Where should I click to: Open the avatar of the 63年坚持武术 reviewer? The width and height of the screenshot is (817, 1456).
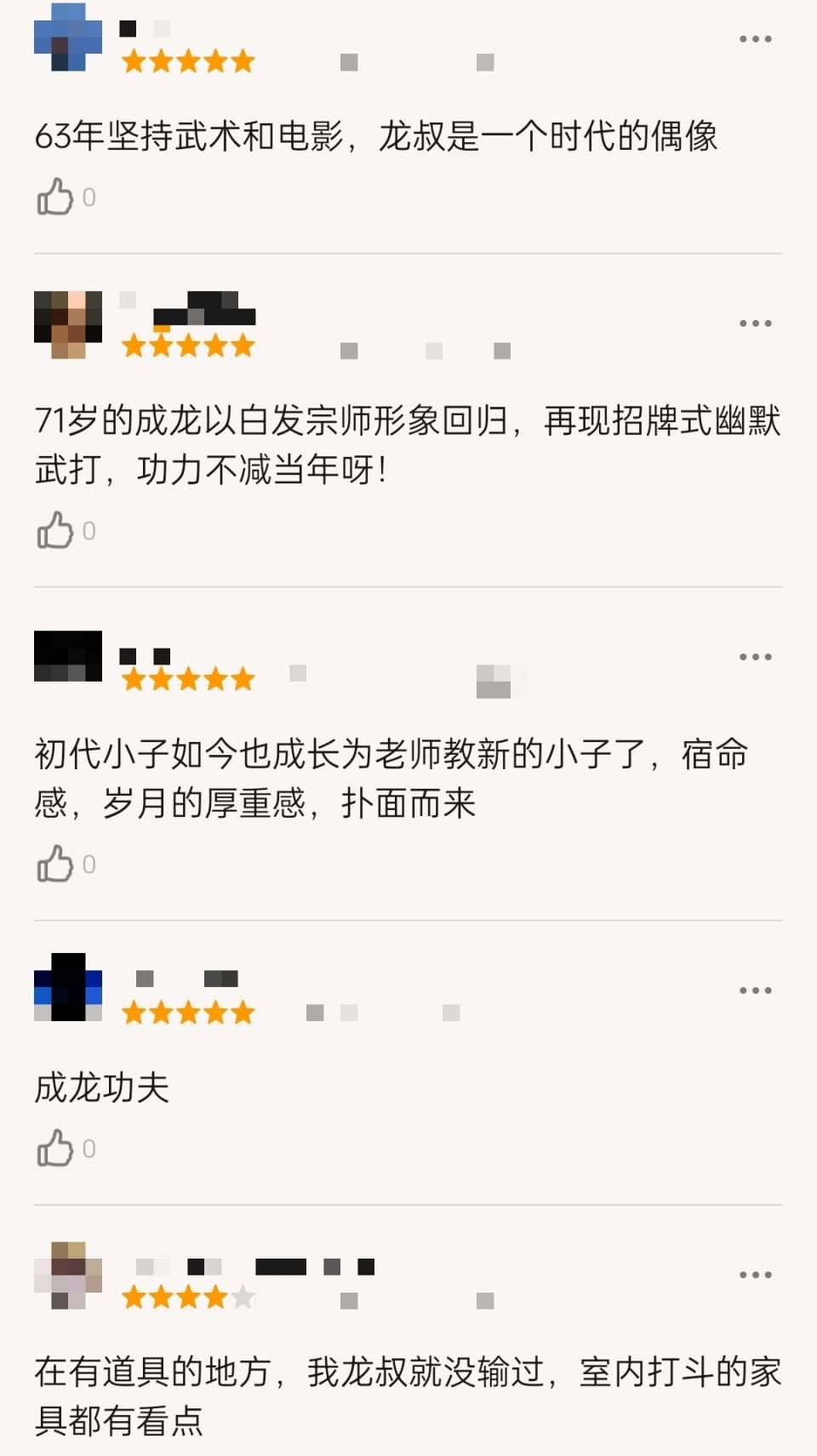[x=68, y=37]
